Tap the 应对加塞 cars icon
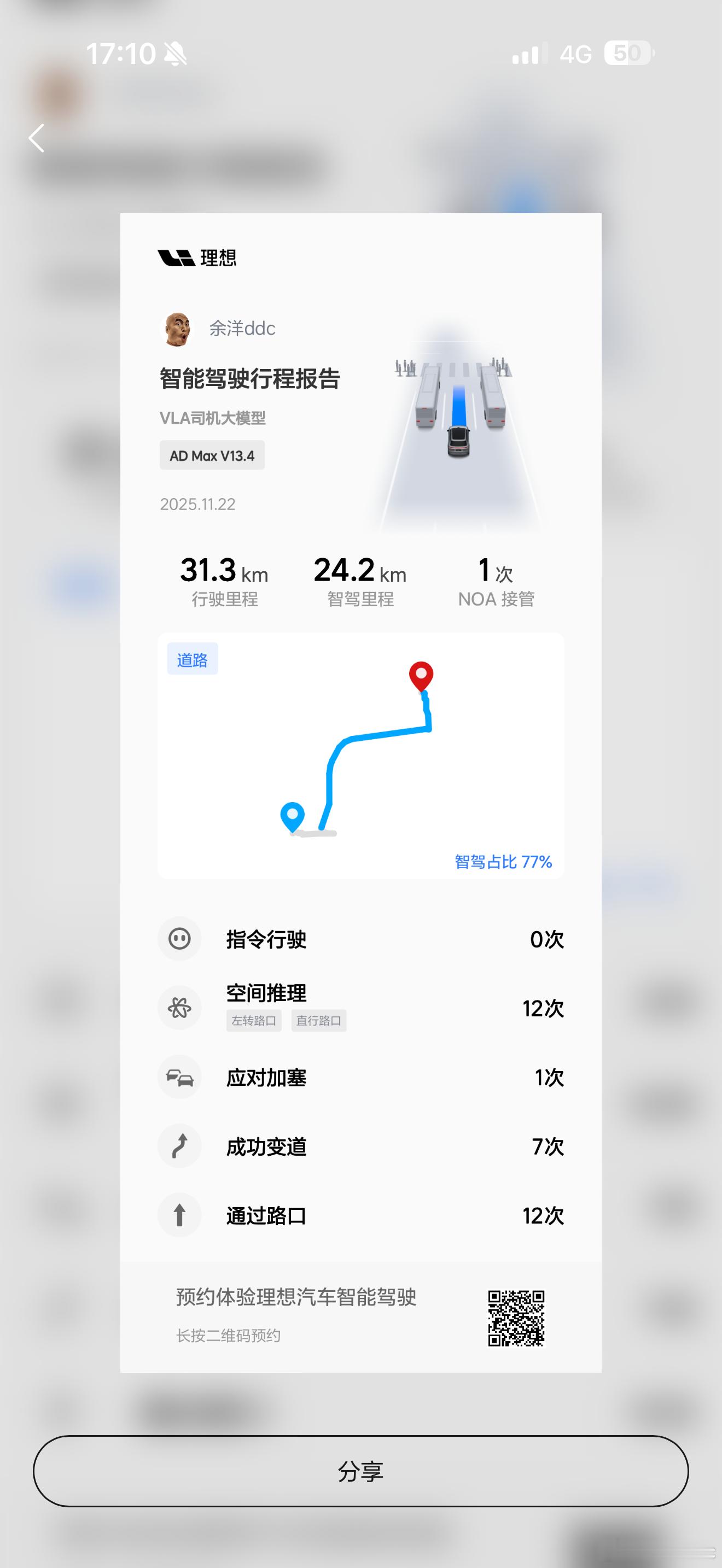Image resolution: width=722 pixels, height=1568 pixels. [179, 1078]
